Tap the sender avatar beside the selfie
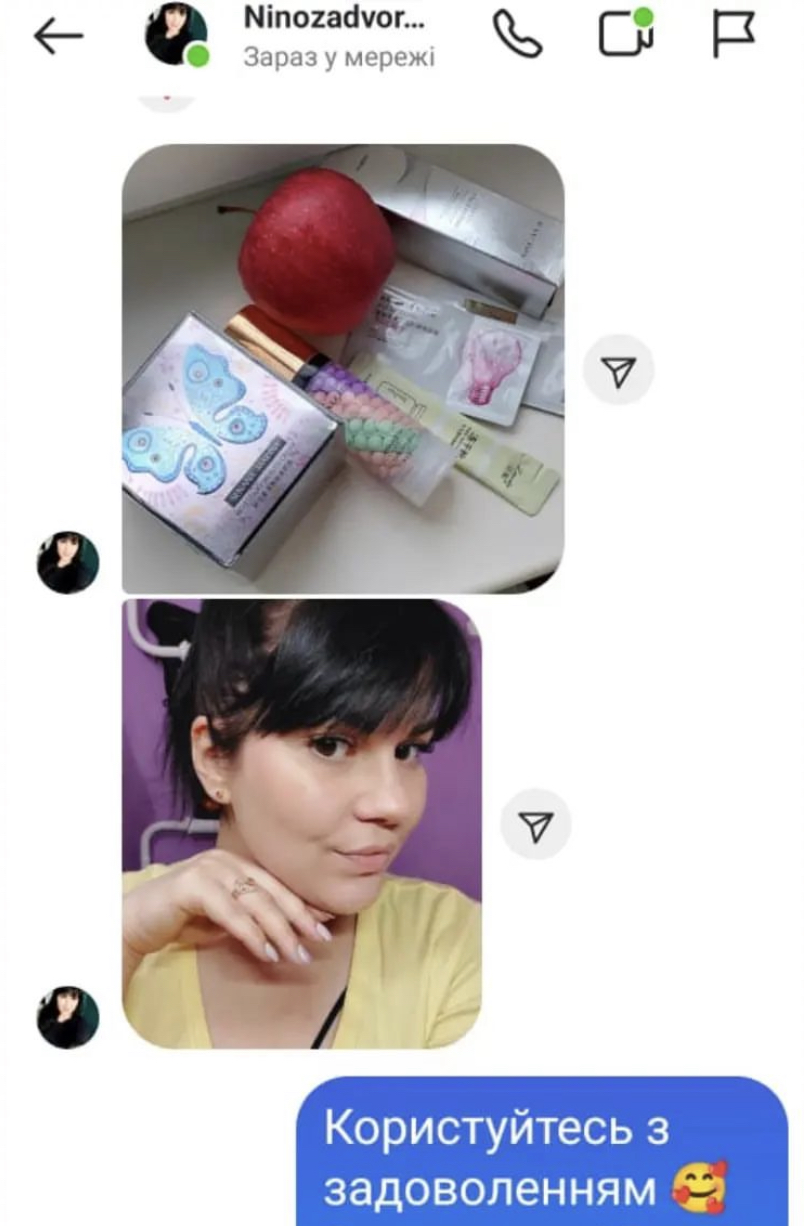804x1226 pixels. point(68,1017)
